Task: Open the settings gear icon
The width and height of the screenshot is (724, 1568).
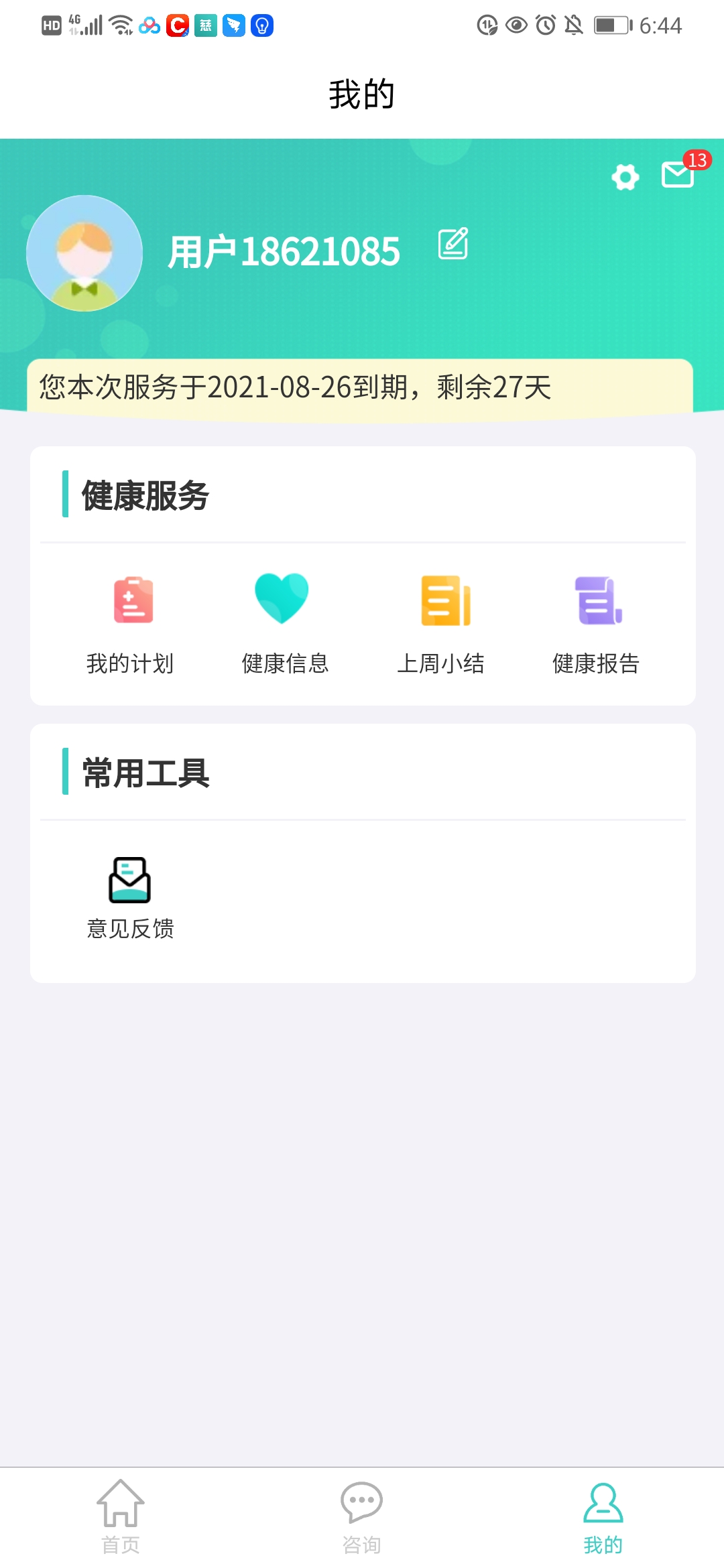Action: [625, 177]
